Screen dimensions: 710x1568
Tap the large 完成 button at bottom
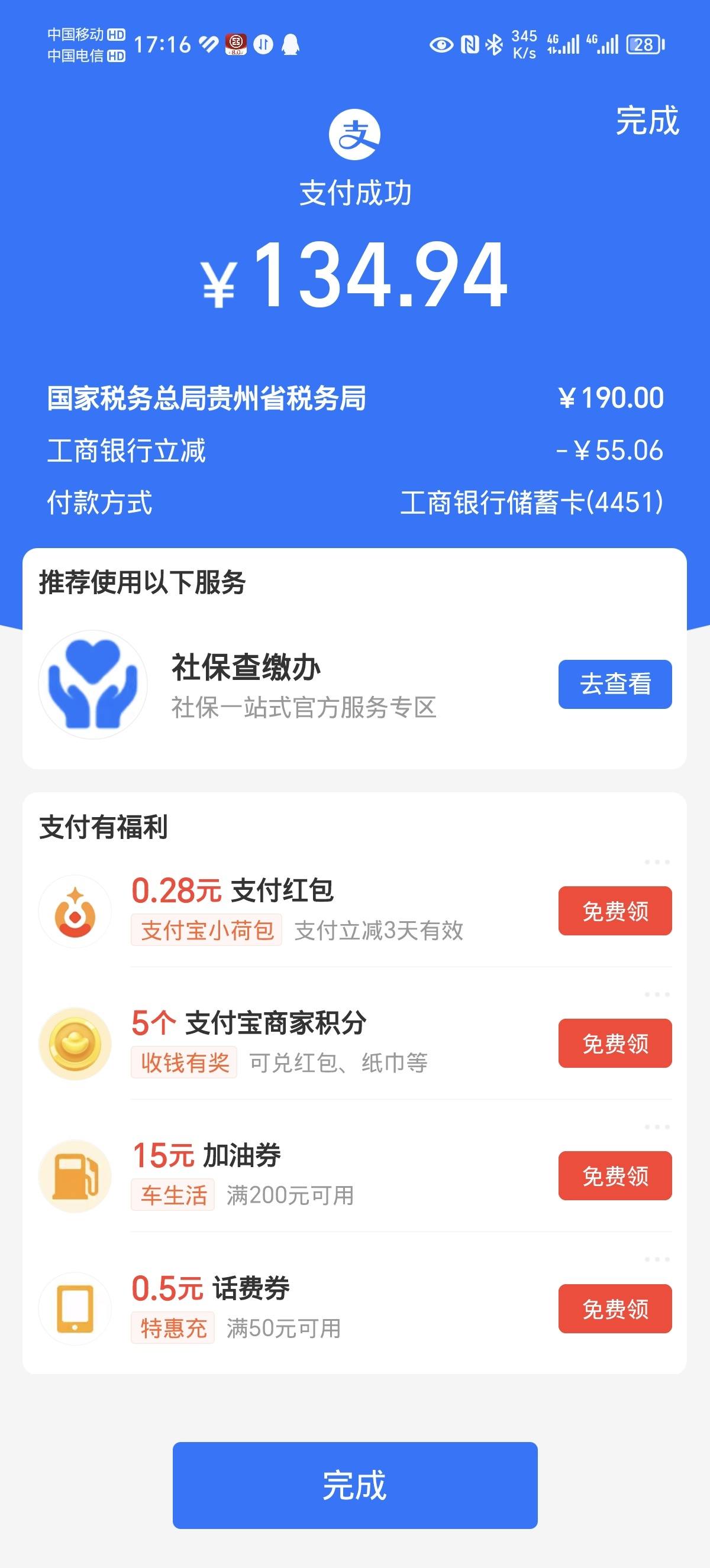point(354,1485)
